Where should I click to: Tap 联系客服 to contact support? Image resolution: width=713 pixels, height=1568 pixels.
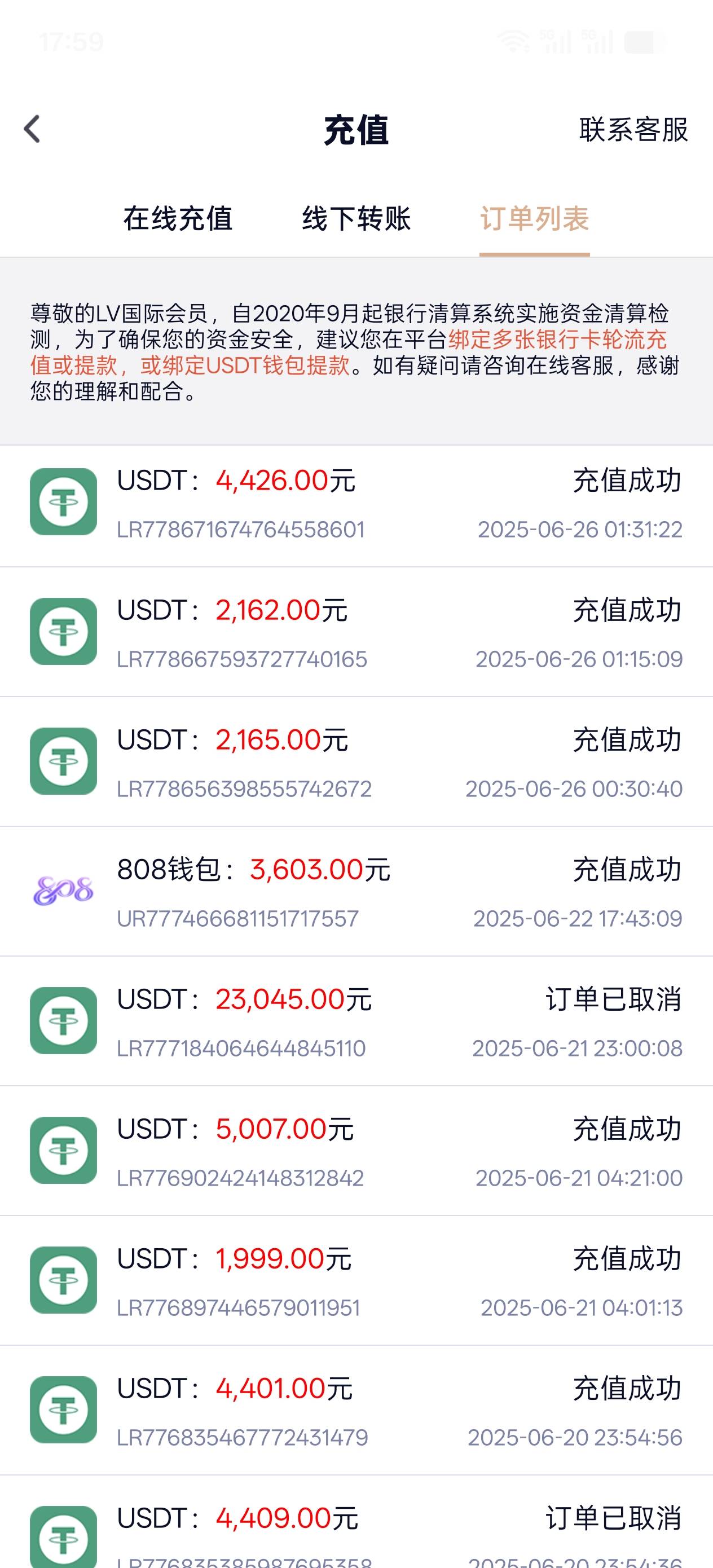pyautogui.click(x=633, y=130)
